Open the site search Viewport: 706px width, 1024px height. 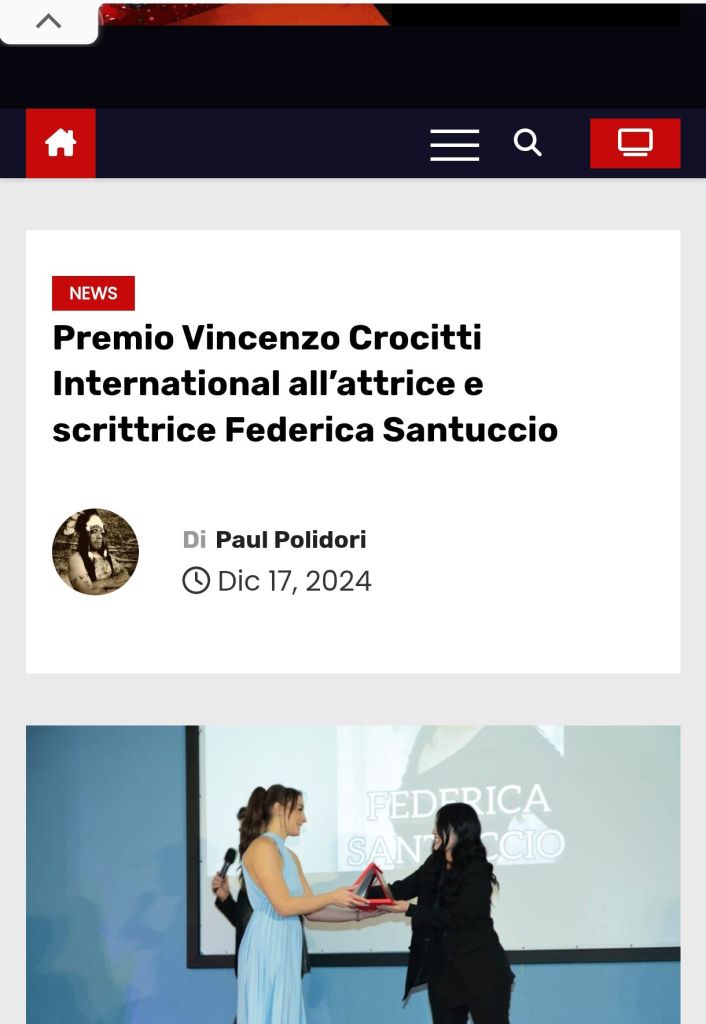point(528,143)
